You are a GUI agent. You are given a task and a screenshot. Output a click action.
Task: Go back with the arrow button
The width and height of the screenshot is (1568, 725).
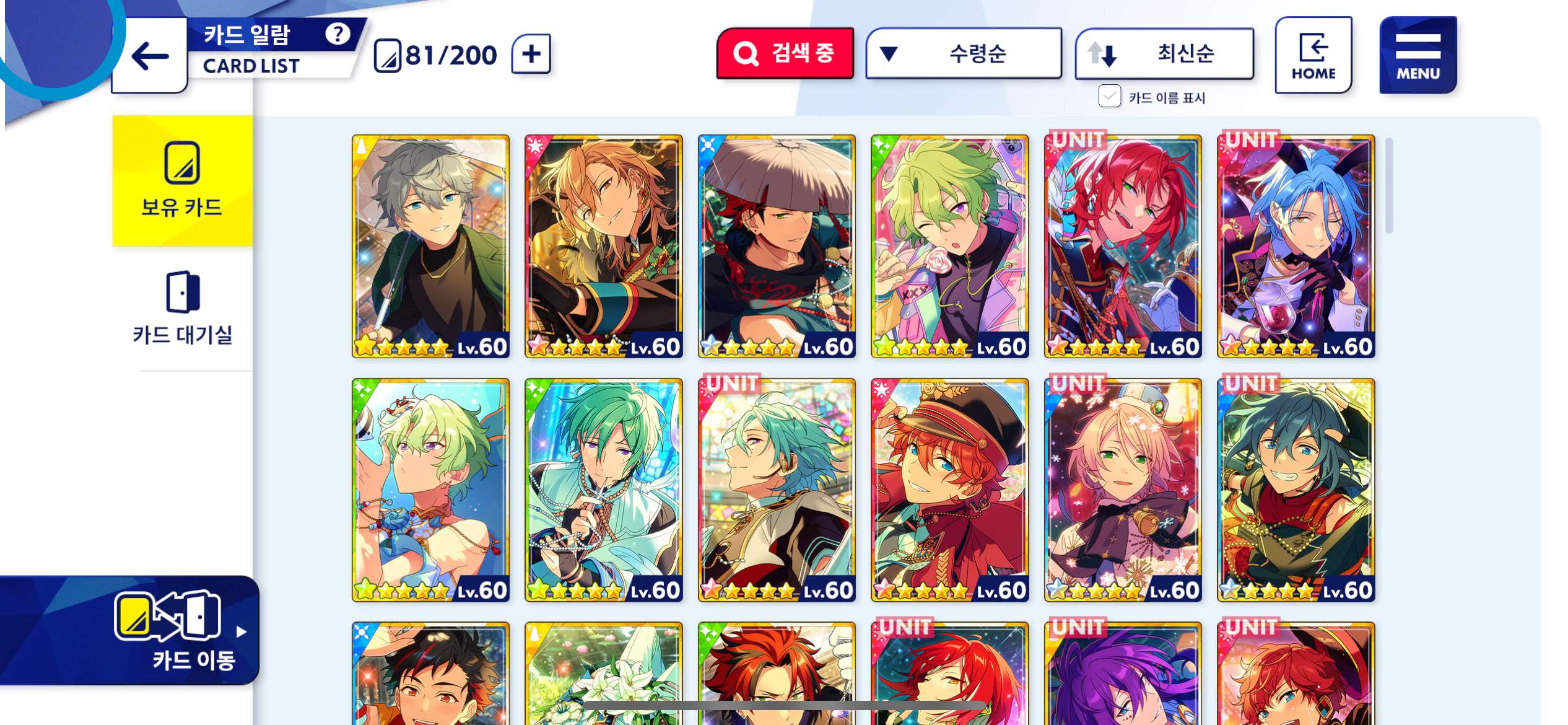click(x=149, y=56)
